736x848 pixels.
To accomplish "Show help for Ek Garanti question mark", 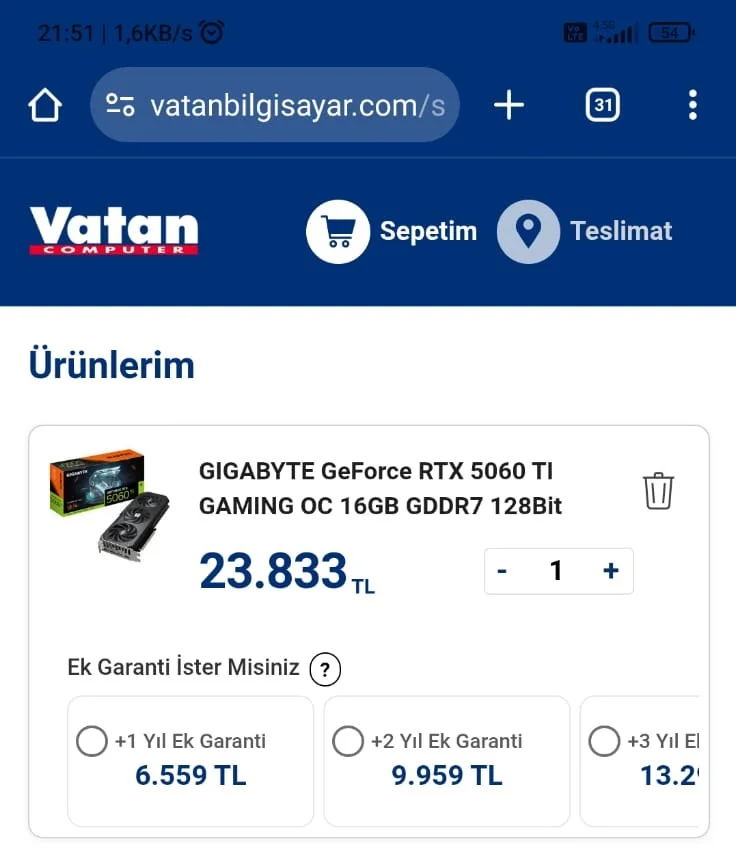I will 325,669.
